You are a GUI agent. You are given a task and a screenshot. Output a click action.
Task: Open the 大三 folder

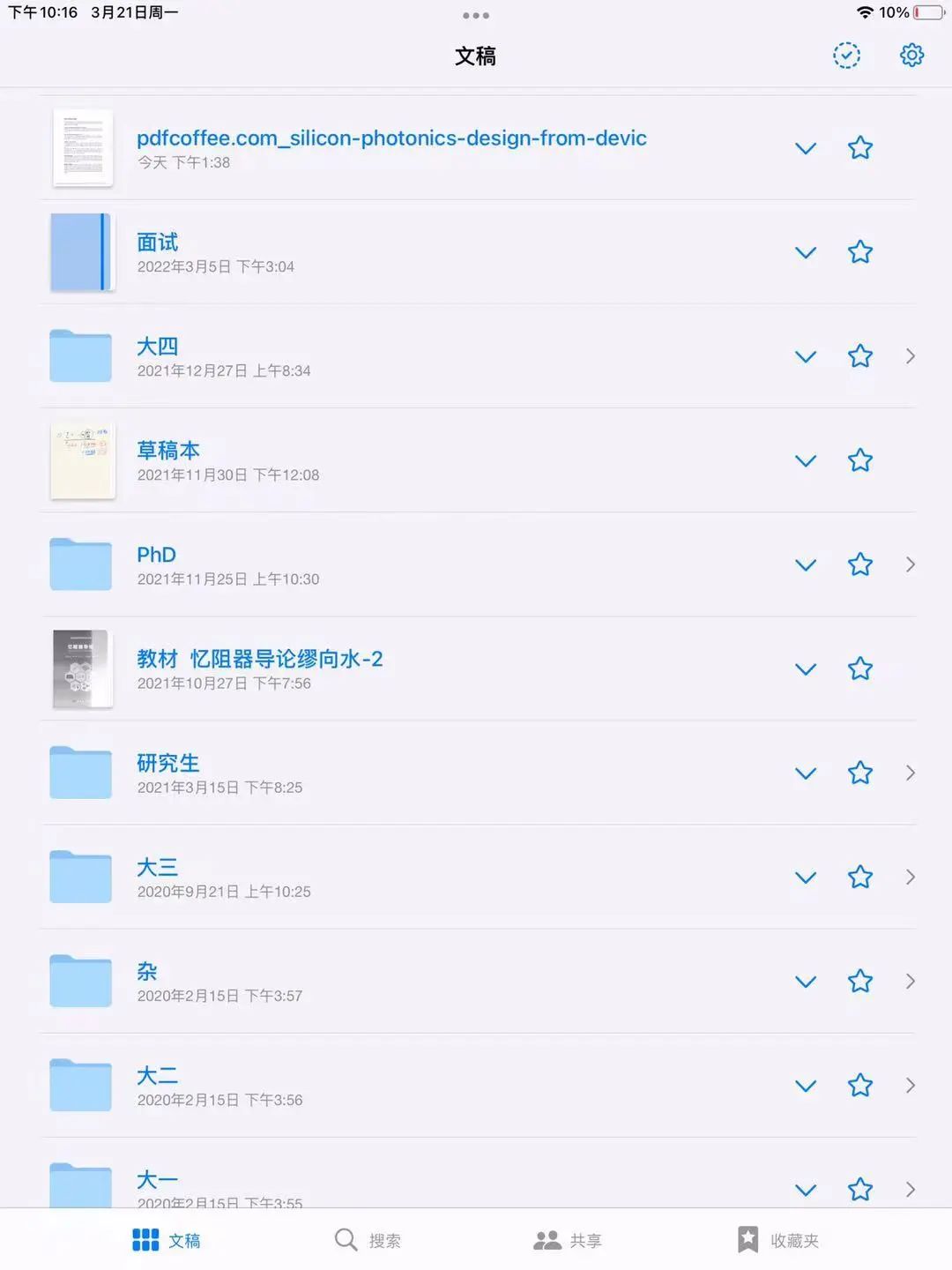[x=80, y=877]
